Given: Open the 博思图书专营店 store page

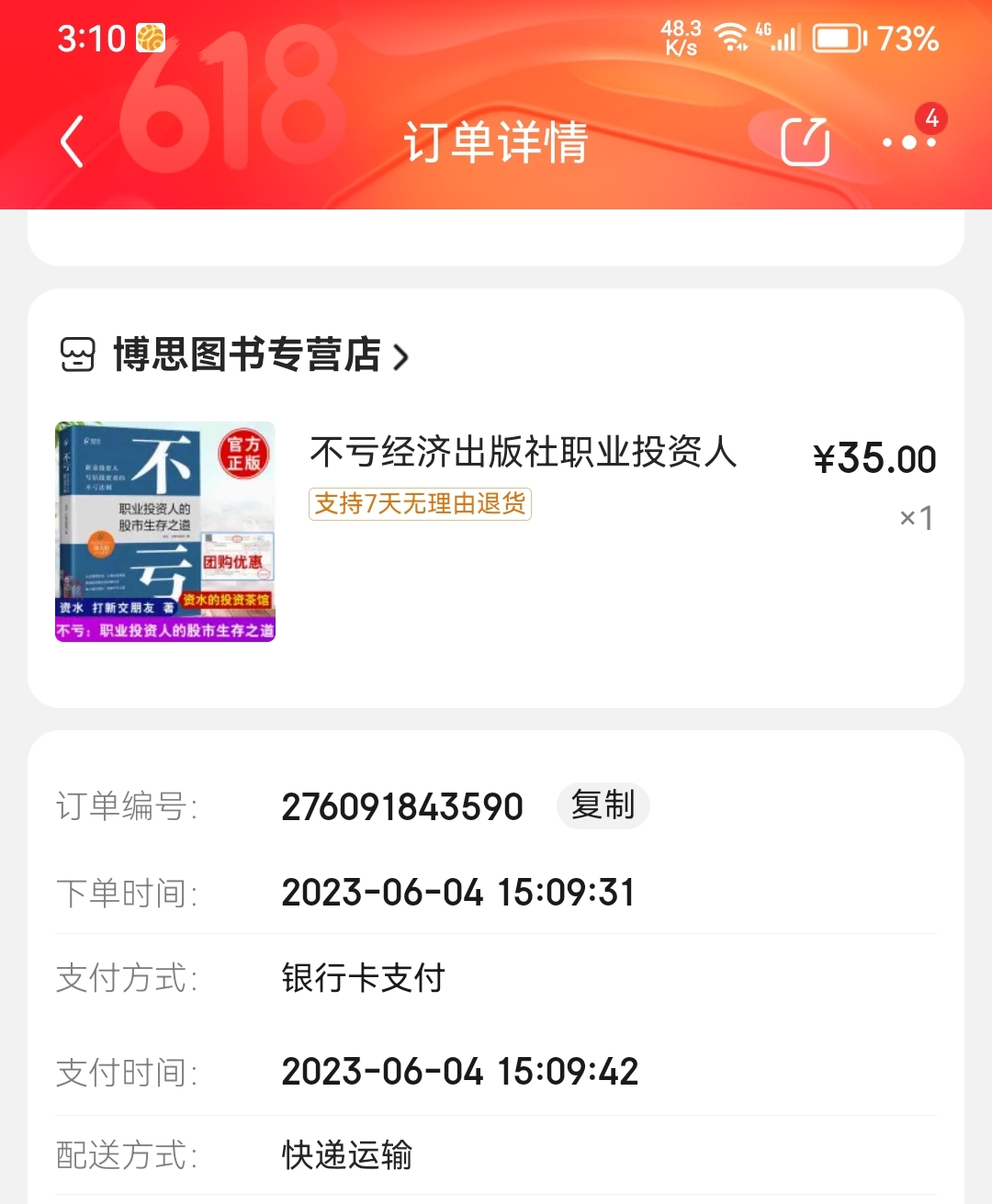Looking at the screenshot, I should pyautogui.click(x=248, y=355).
